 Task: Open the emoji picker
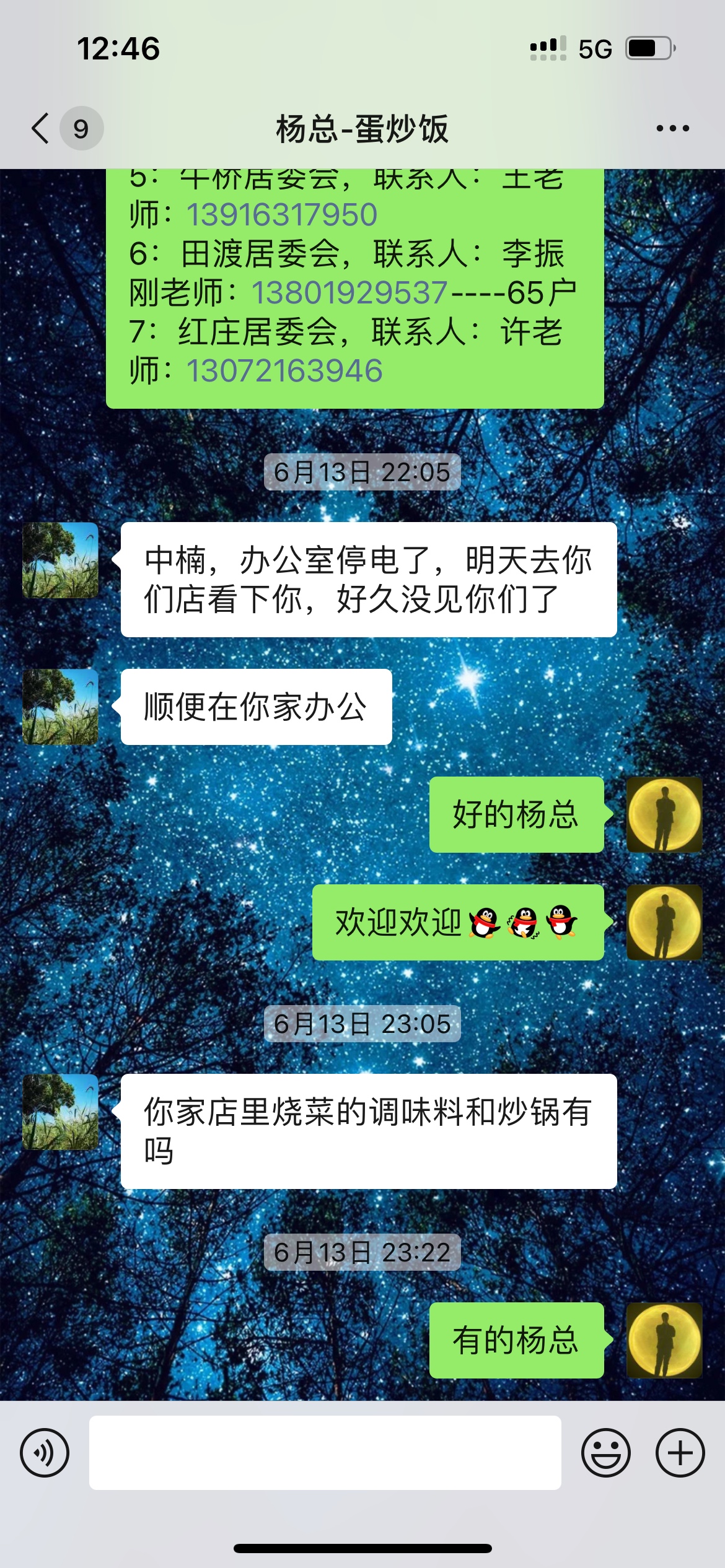pos(605,1453)
